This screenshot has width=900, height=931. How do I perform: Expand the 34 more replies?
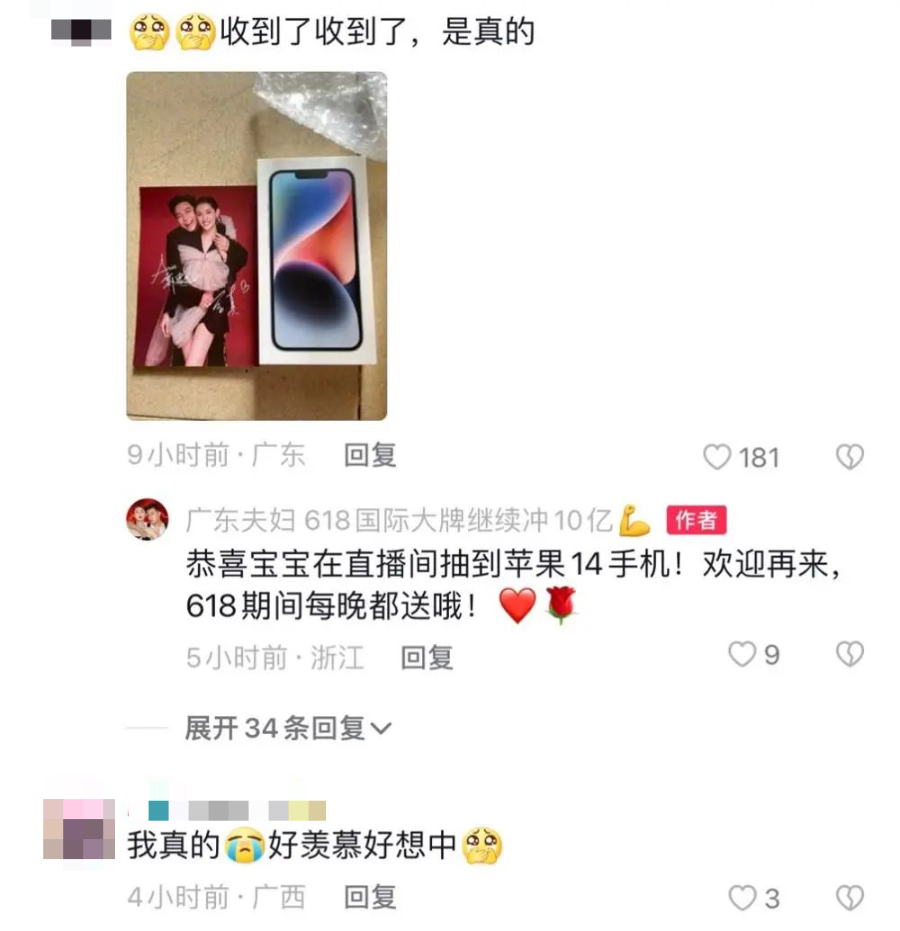click(x=288, y=728)
